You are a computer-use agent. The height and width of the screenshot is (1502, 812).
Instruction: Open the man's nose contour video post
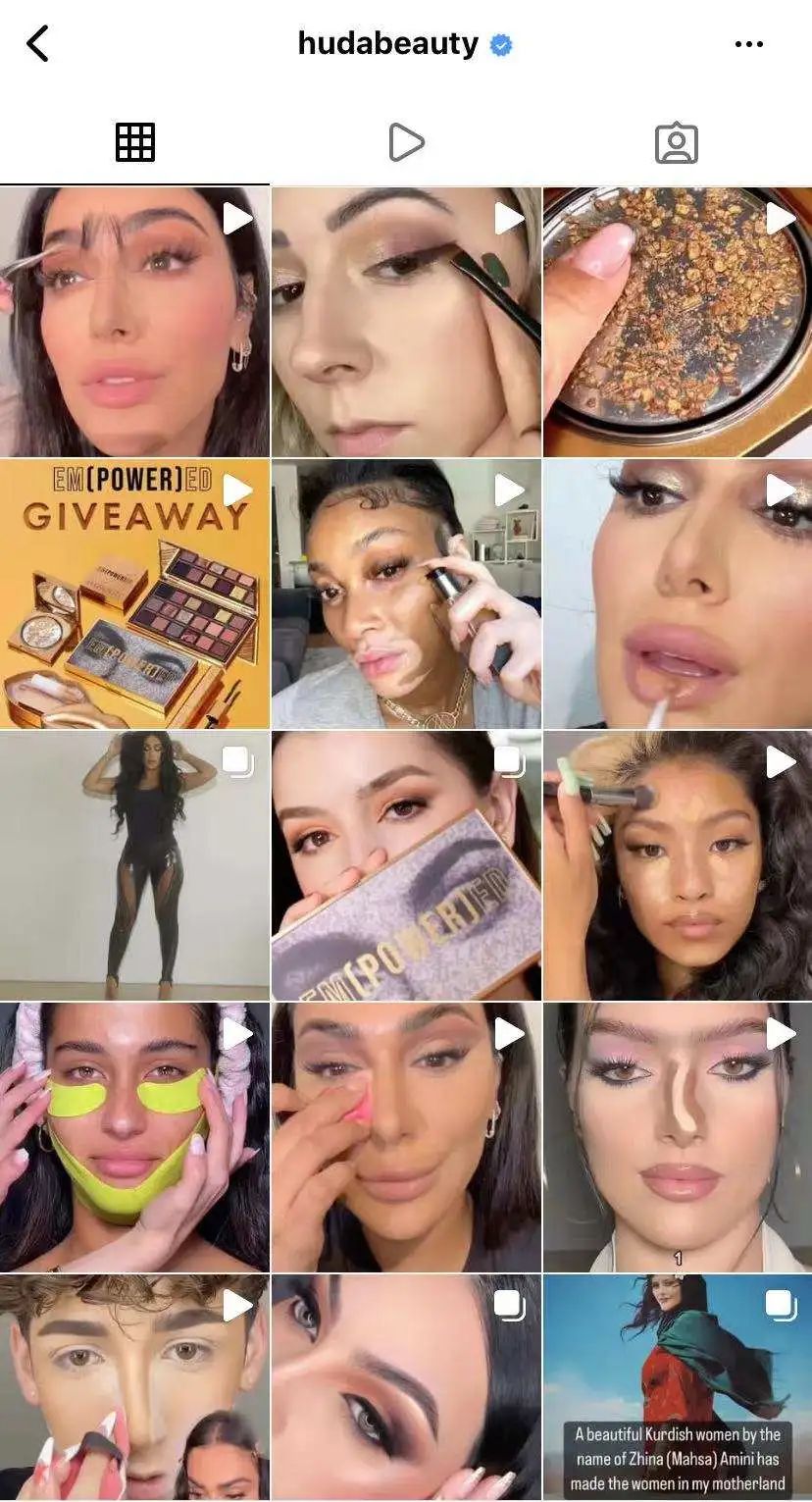tap(134, 1387)
